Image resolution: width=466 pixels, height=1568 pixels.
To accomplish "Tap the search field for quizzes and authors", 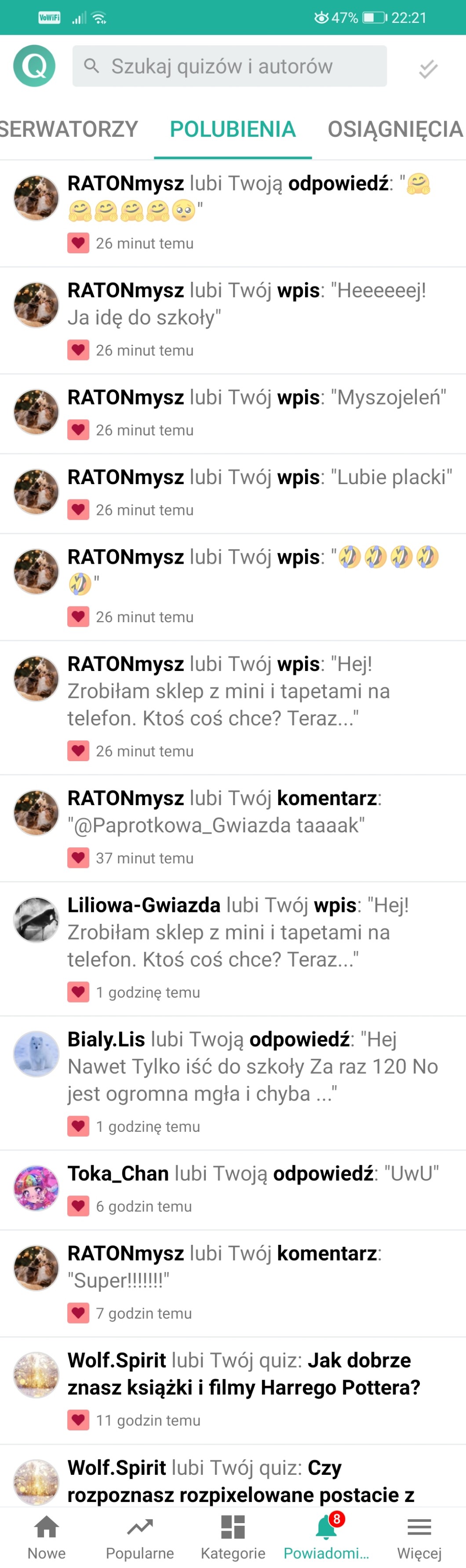I will coord(229,66).
